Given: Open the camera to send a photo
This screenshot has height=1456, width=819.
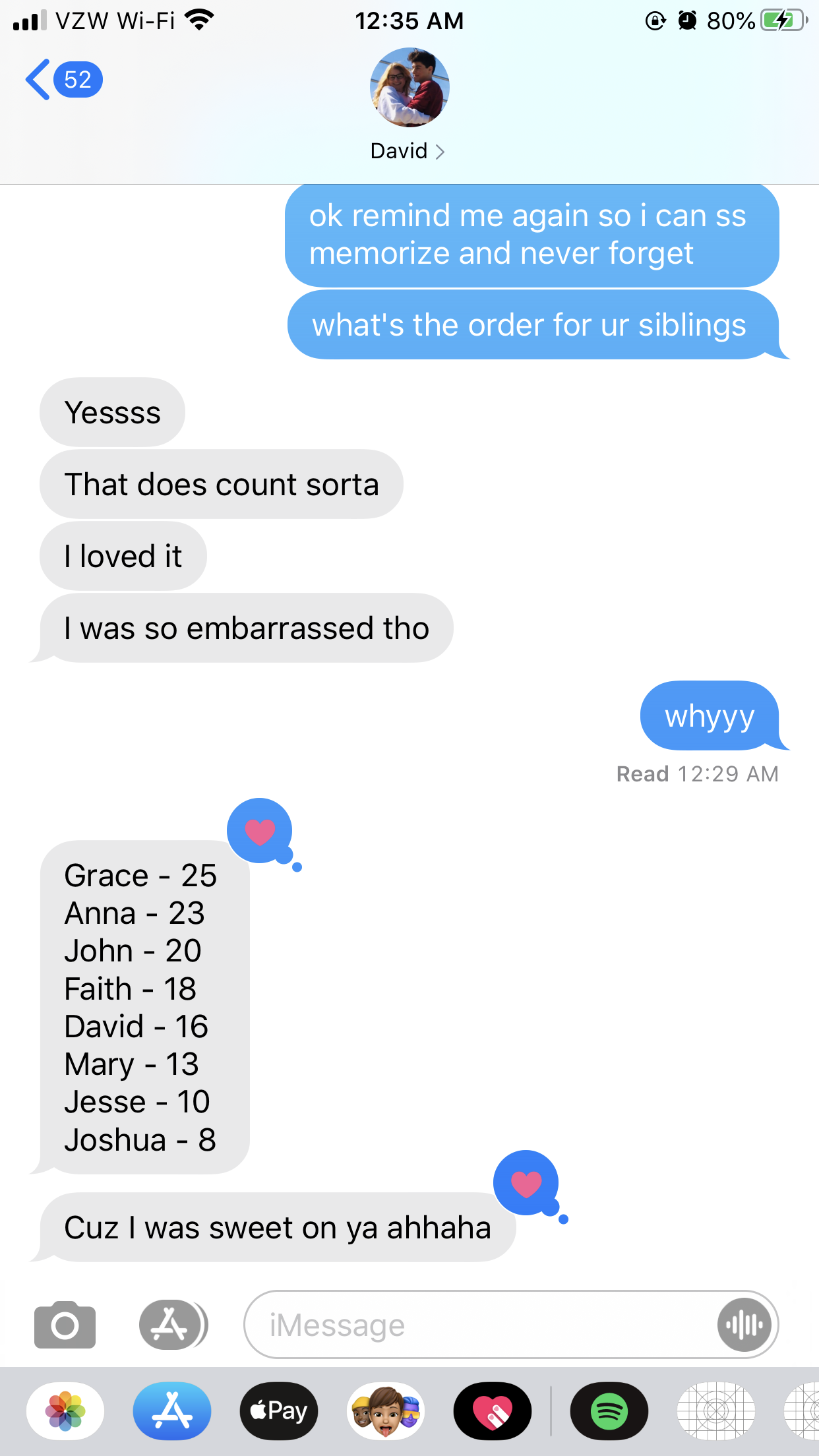Looking at the screenshot, I should (65, 1324).
